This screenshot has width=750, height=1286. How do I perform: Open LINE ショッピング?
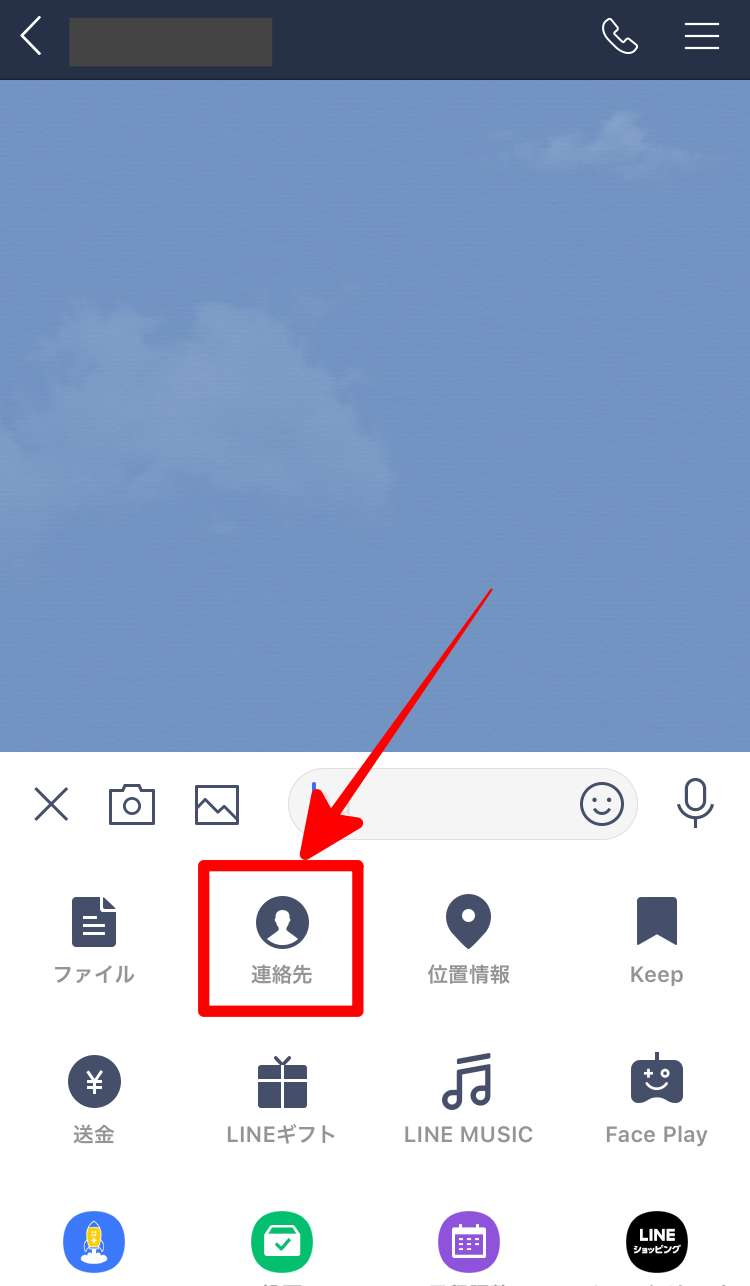[x=656, y=1242]
